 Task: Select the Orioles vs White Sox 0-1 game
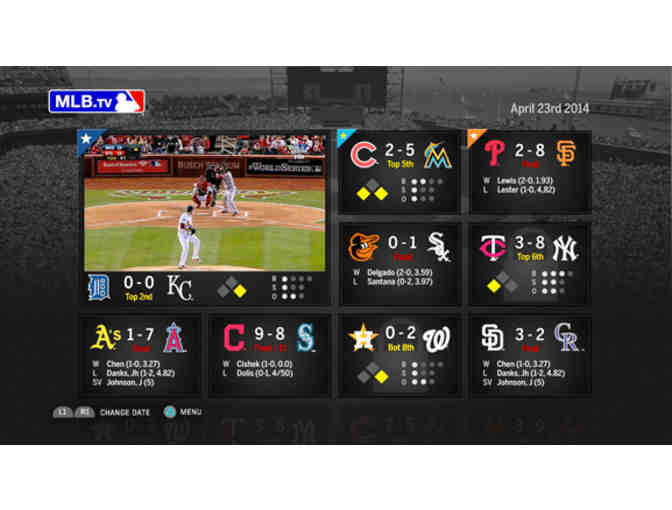click(398, 263)
